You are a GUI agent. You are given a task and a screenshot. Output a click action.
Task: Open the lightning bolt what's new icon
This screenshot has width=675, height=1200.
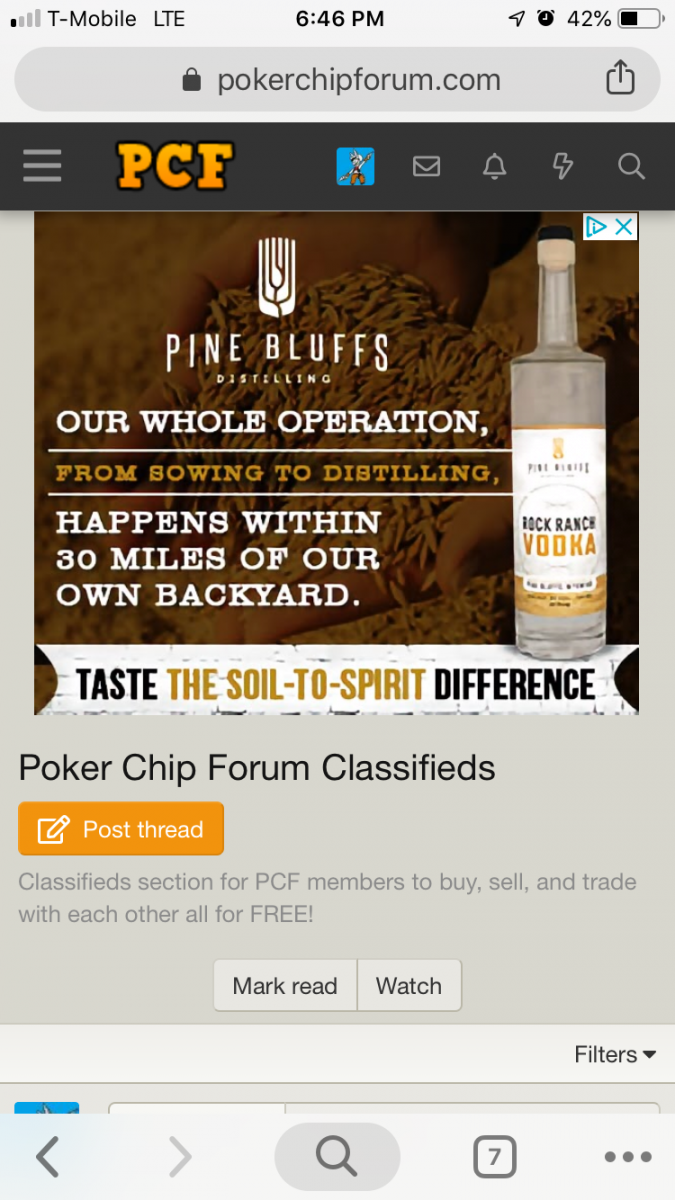point(563,166)
